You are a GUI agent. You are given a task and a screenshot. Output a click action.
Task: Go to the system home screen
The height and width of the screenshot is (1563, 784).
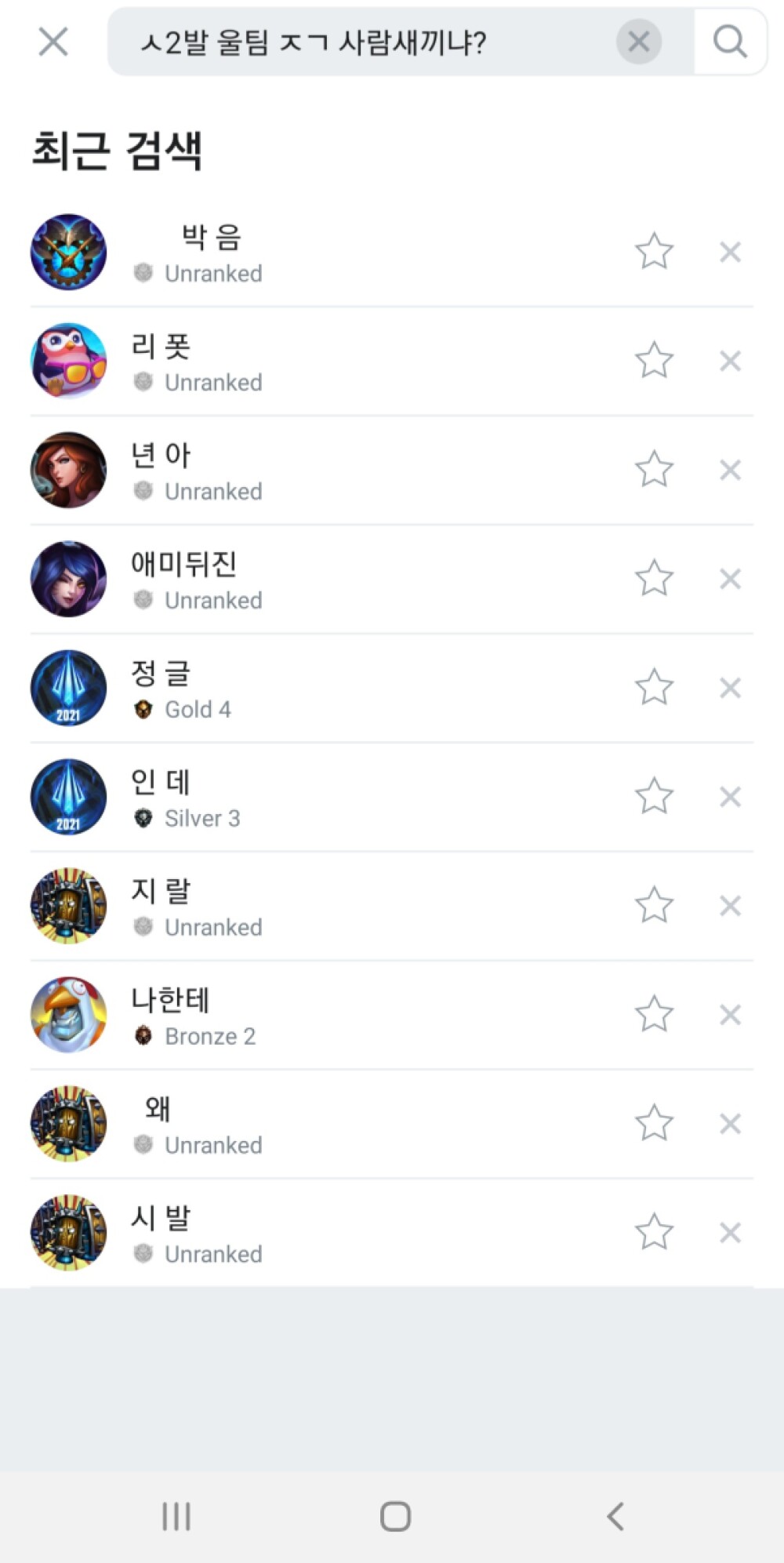point(395,1516)
